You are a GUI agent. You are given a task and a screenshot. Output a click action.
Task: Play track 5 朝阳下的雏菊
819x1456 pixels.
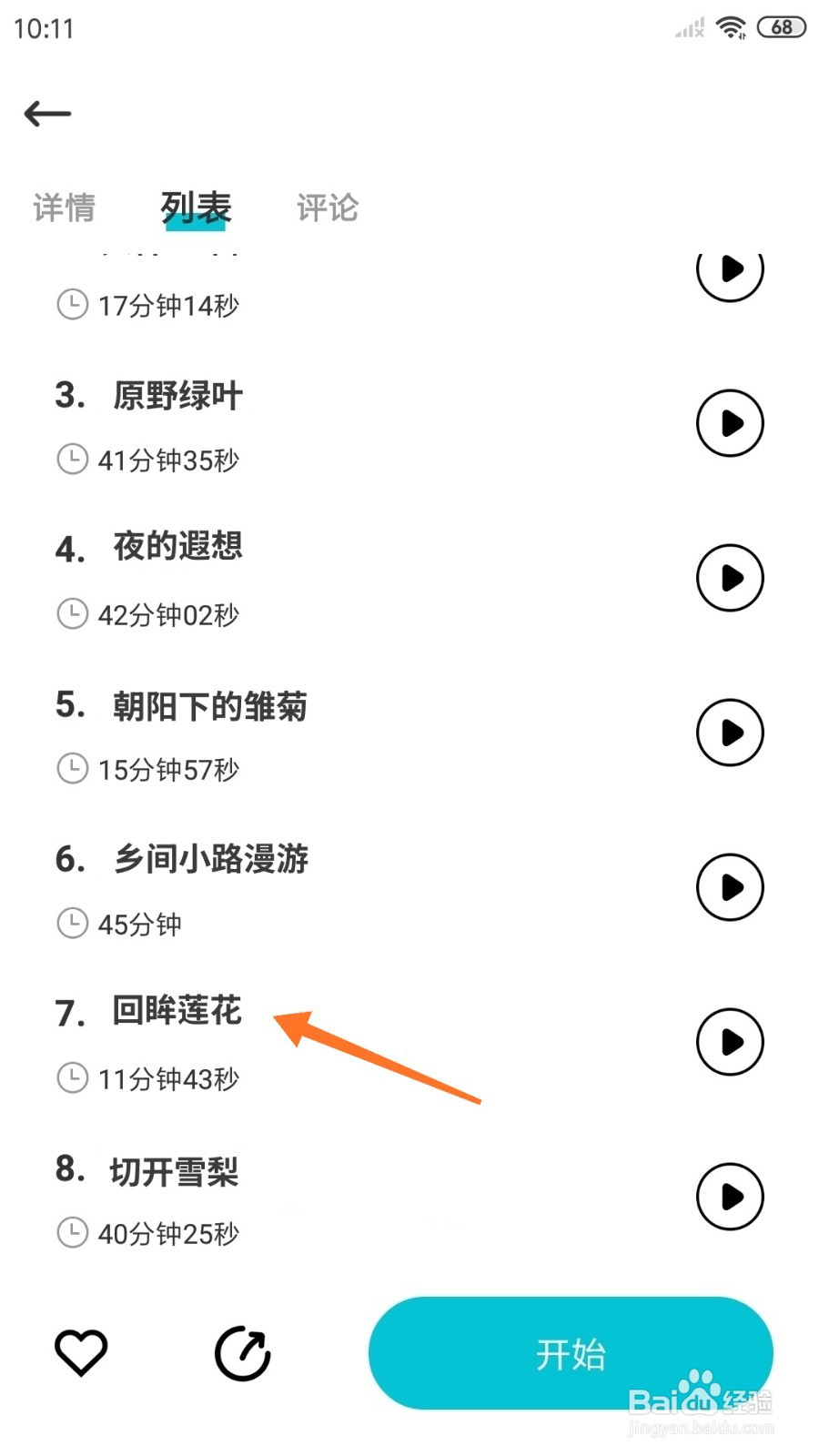729,731
